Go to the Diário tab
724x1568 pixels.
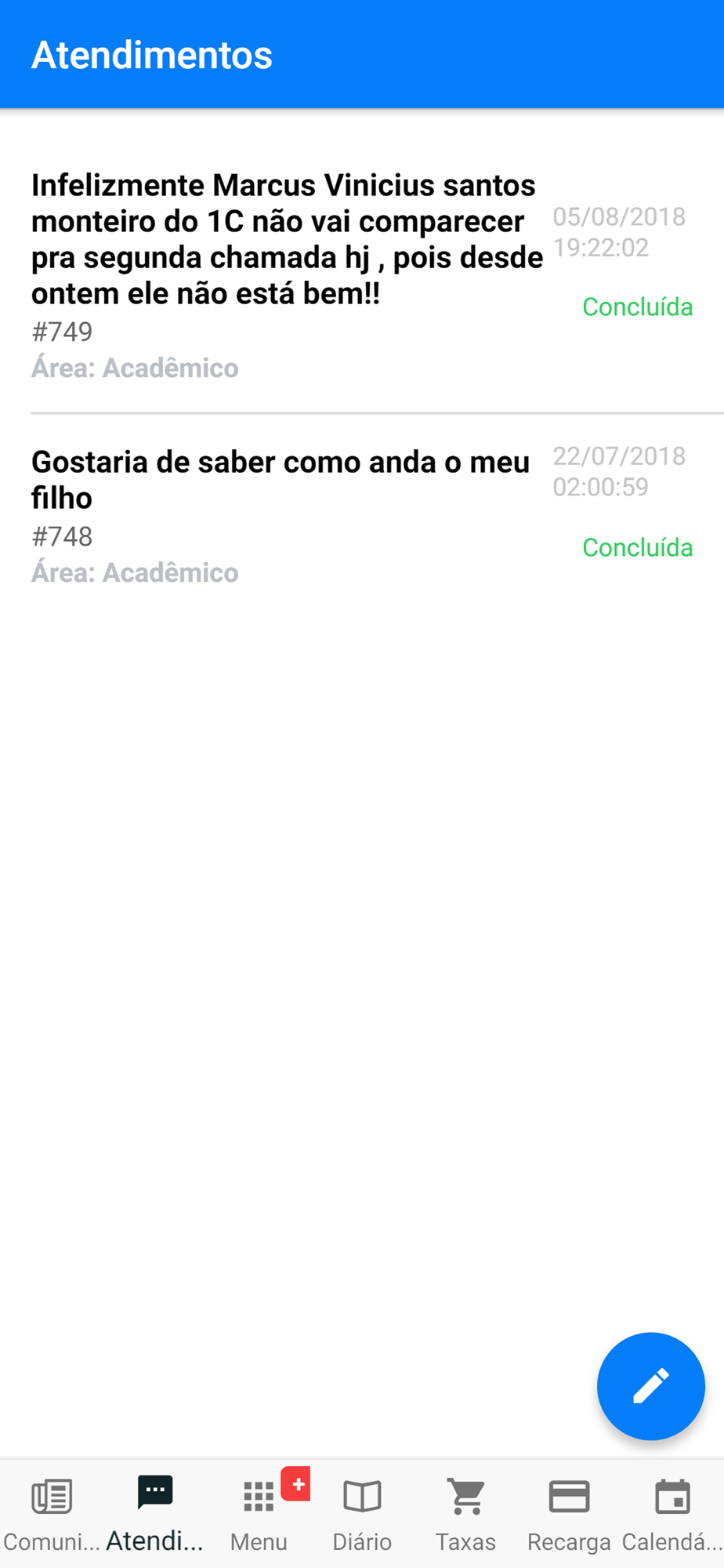click(x=362, y=1513)
